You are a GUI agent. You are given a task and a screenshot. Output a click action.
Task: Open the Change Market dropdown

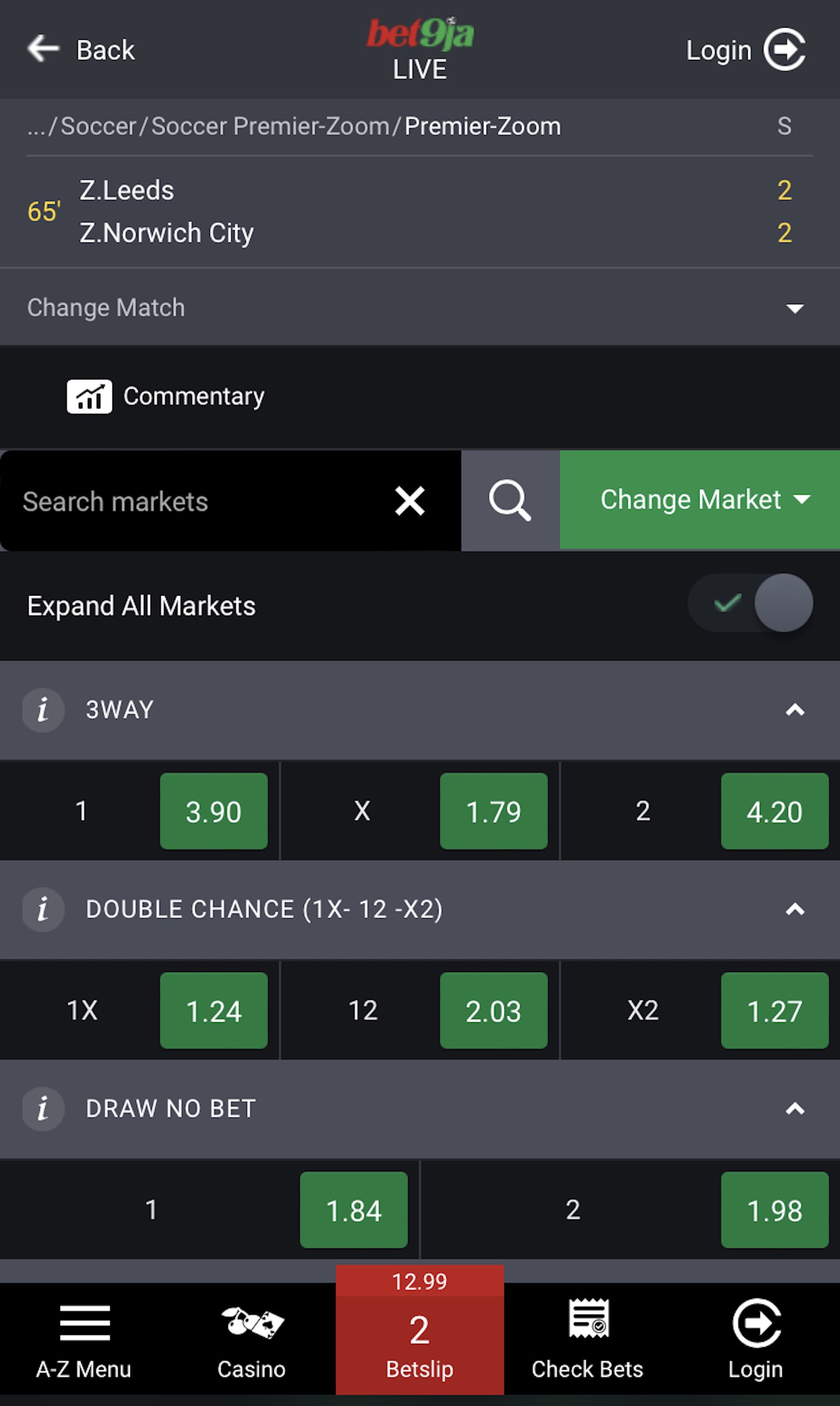pos(700,500)
